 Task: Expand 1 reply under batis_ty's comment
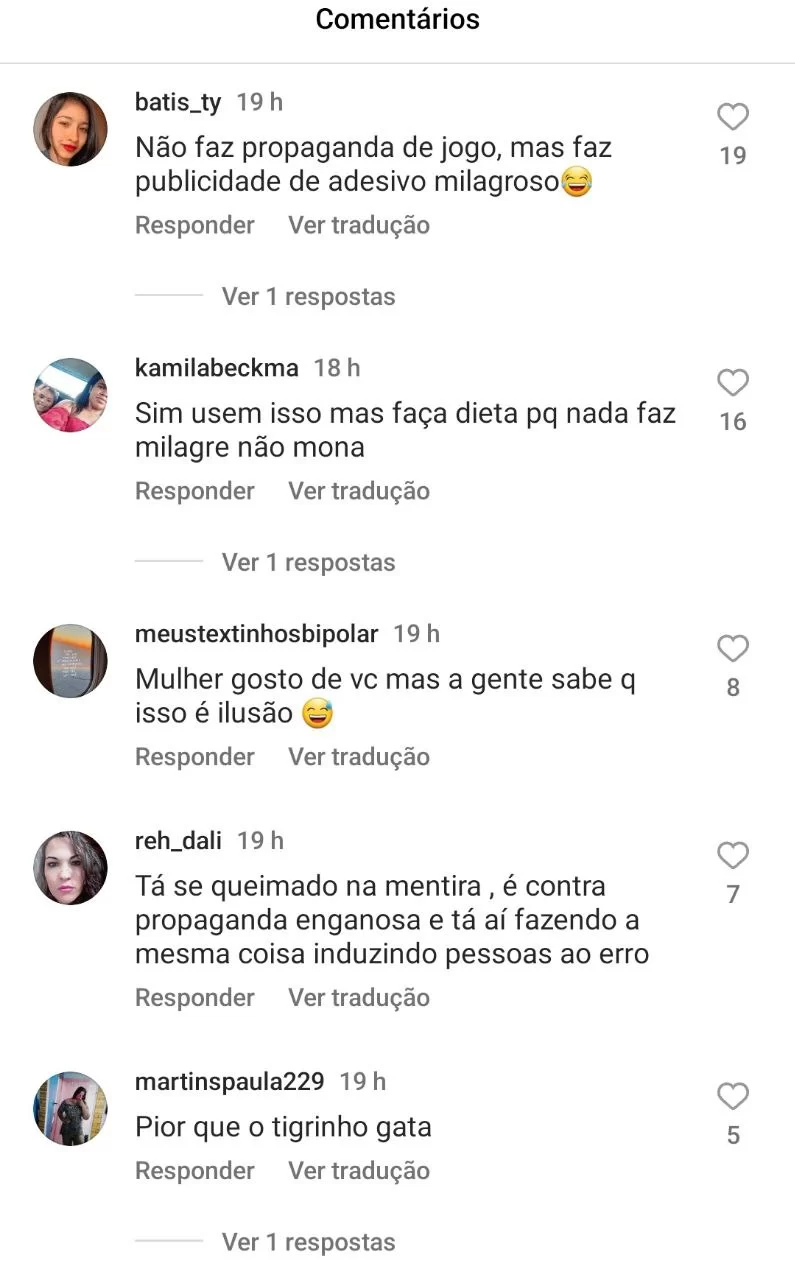[x=308, y=297]
